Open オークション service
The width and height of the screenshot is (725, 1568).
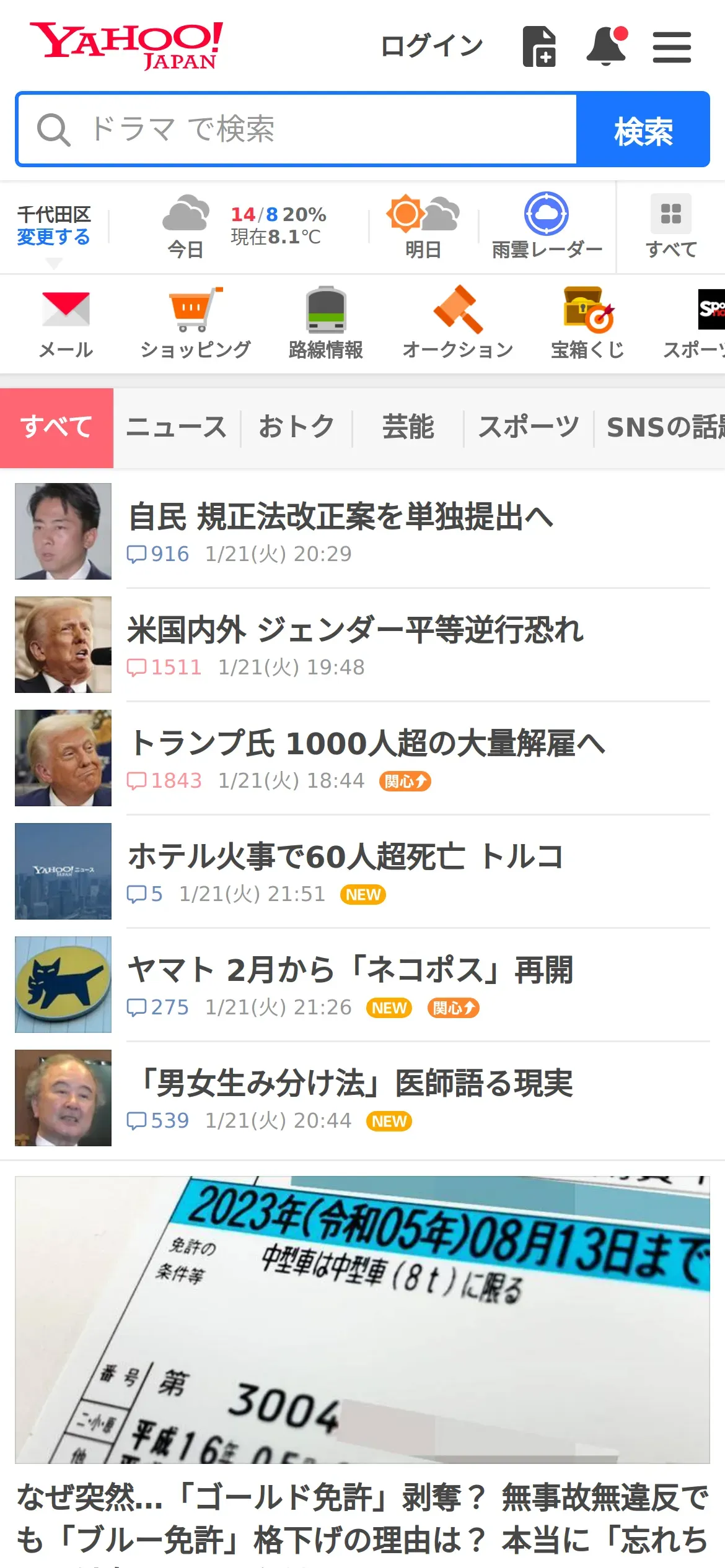click(x=457, y=323)
